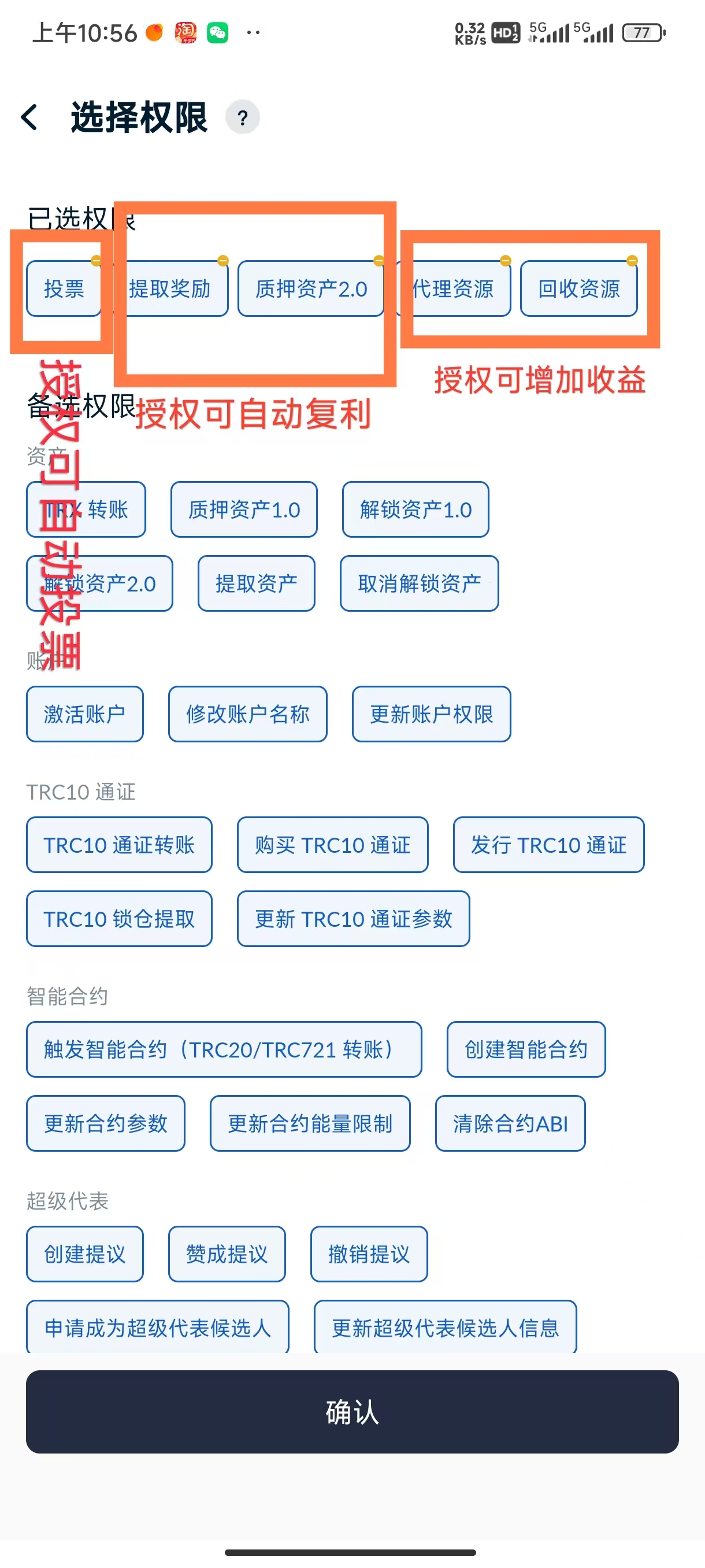The image size is (705, 1568).
Task: Open the question mark help icon
Action: coord(242,117)
